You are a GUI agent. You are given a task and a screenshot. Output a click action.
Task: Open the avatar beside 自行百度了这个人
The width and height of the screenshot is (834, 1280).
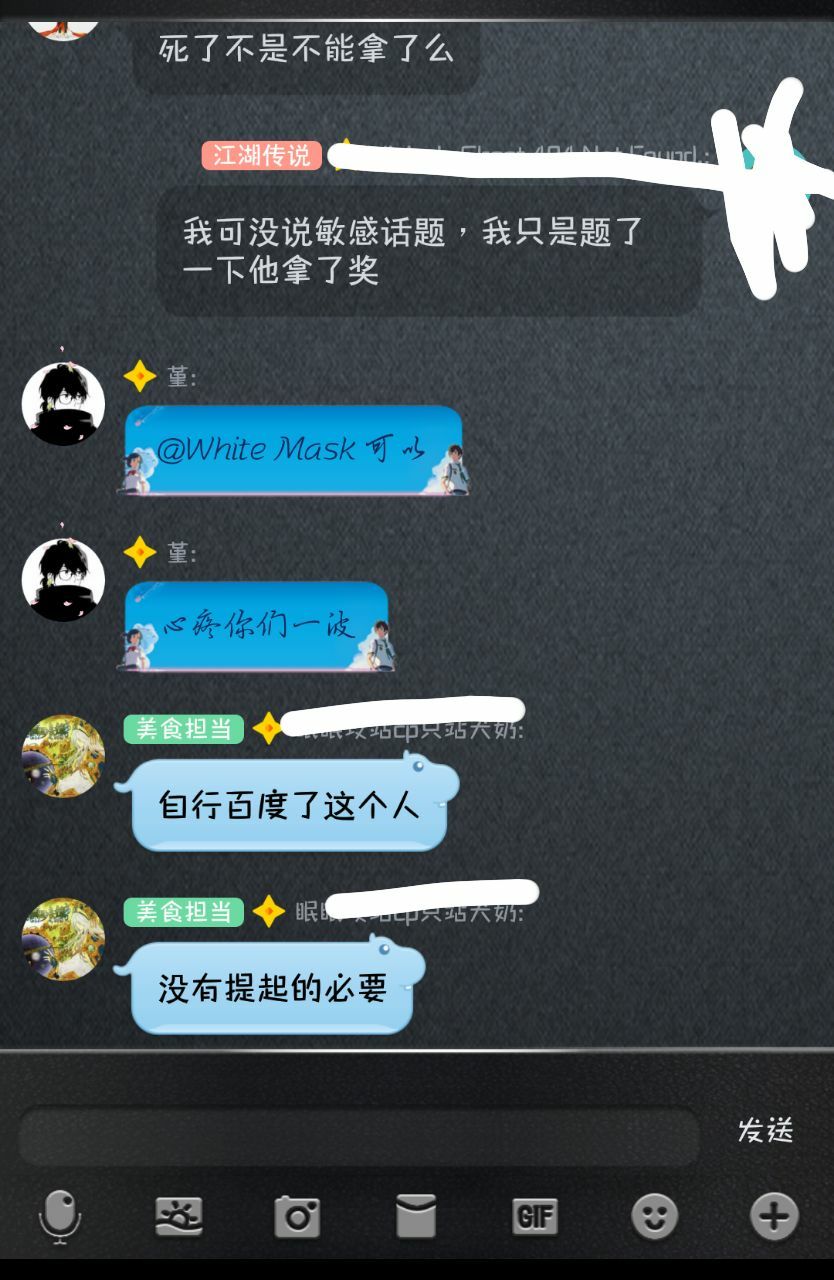[63, 756]
